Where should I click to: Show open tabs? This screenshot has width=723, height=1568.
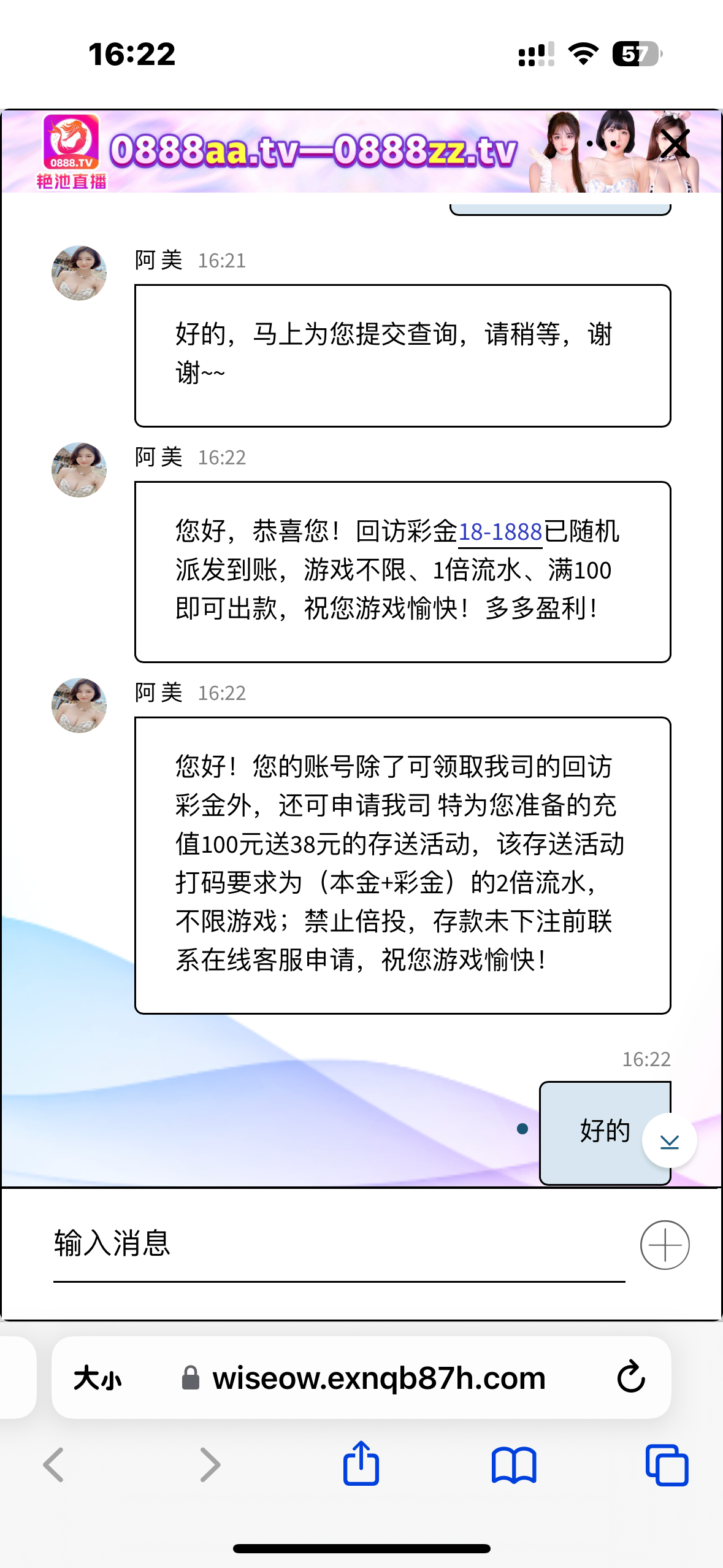667,1465
